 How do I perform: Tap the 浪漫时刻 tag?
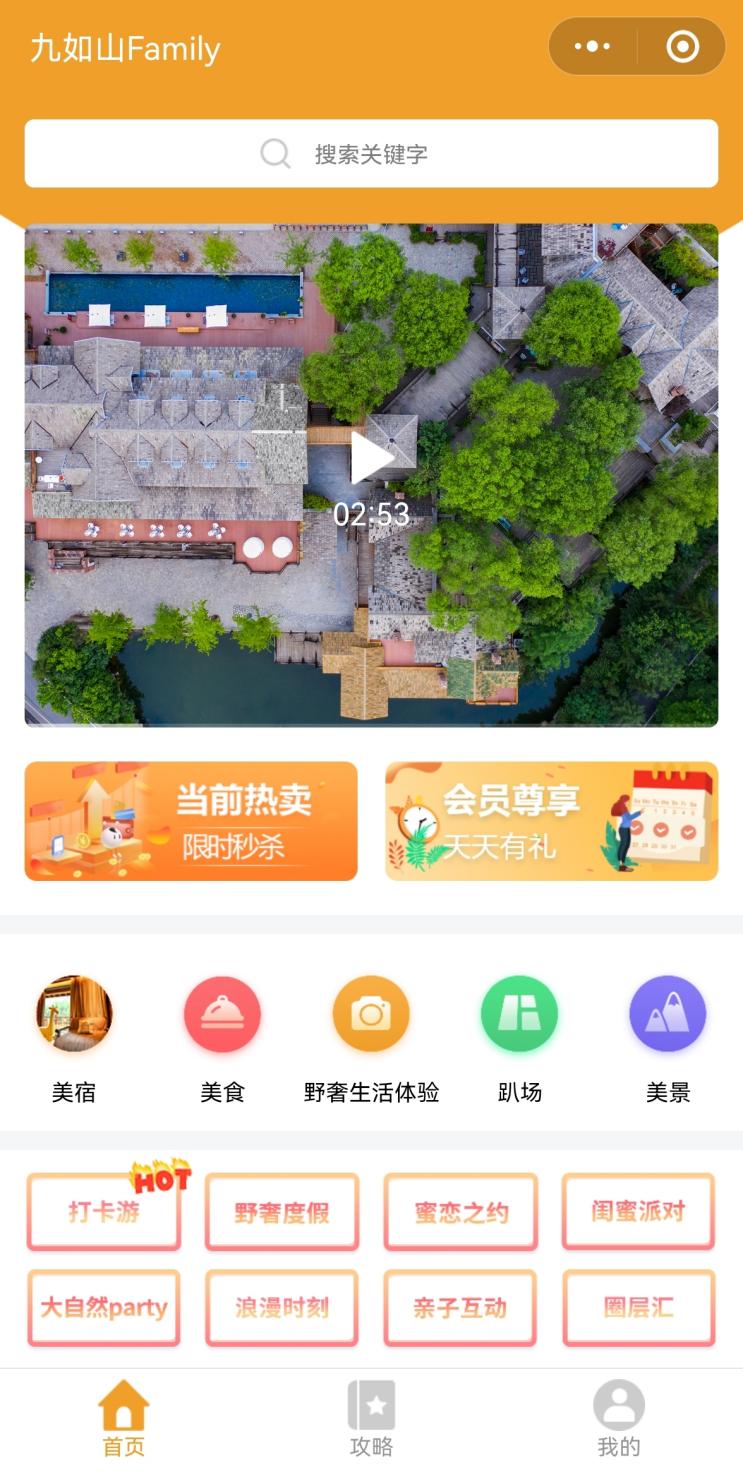pos(282,1308)
